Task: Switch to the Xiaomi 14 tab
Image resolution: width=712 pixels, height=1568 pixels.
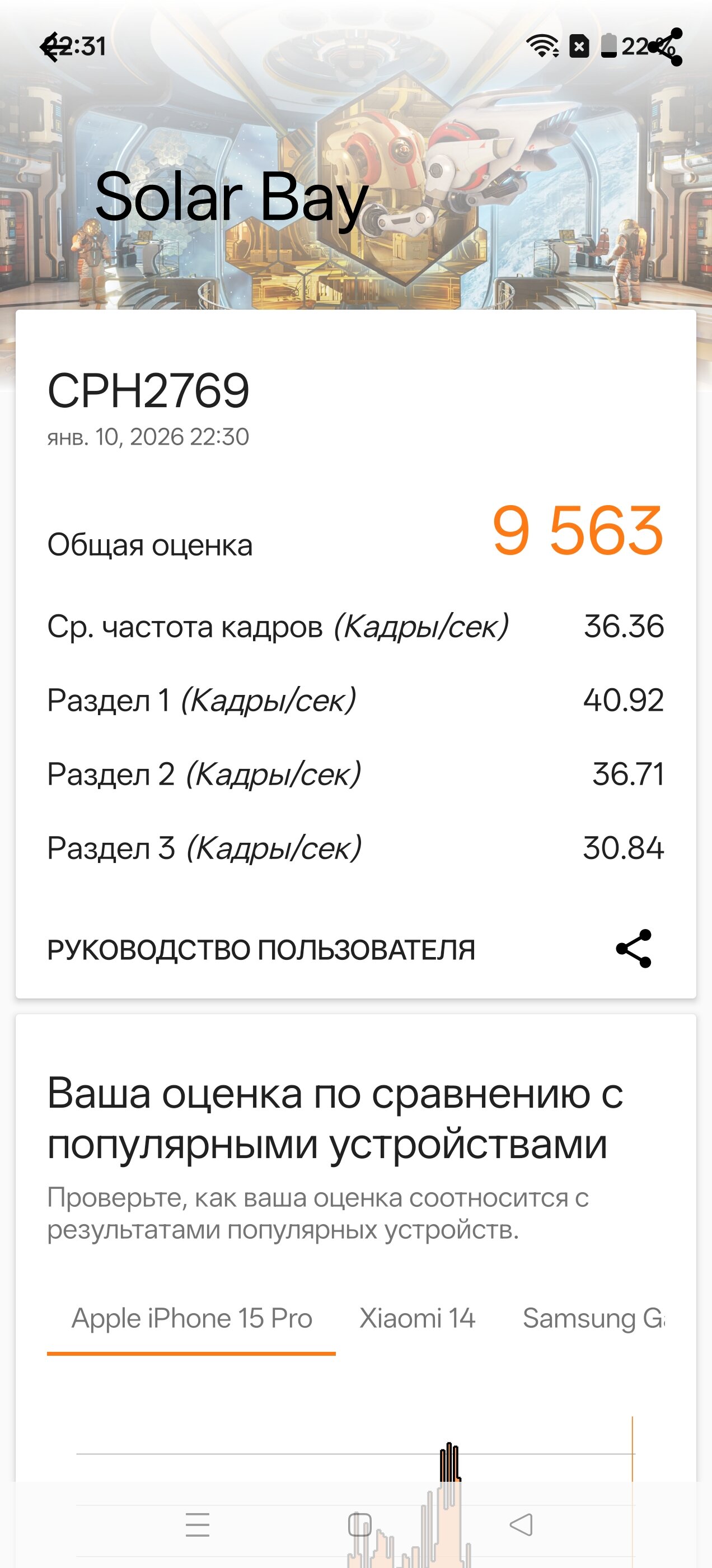Action: pyautogui.click(x=417, y=1318)
